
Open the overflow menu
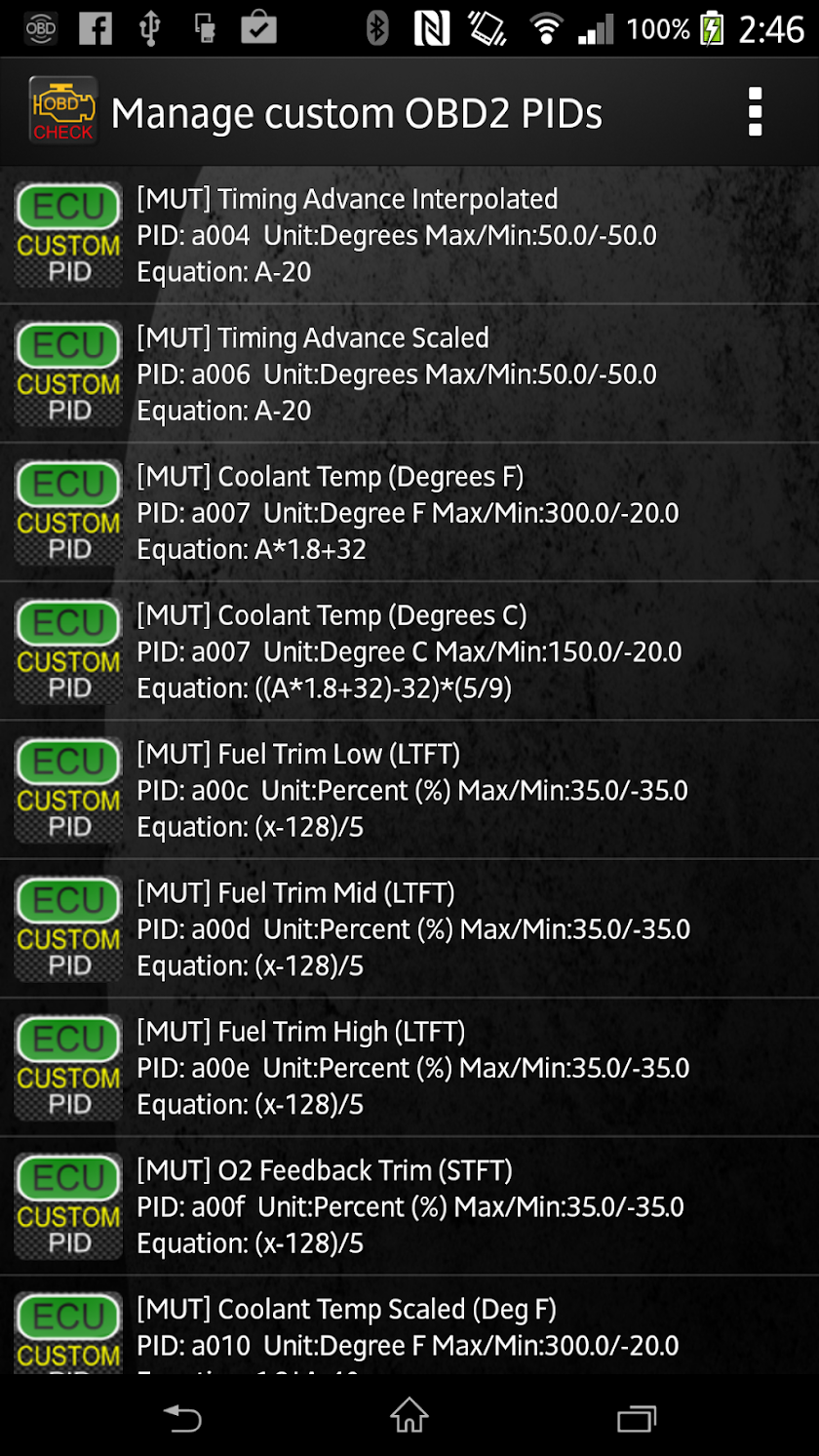tap(754, 112)
